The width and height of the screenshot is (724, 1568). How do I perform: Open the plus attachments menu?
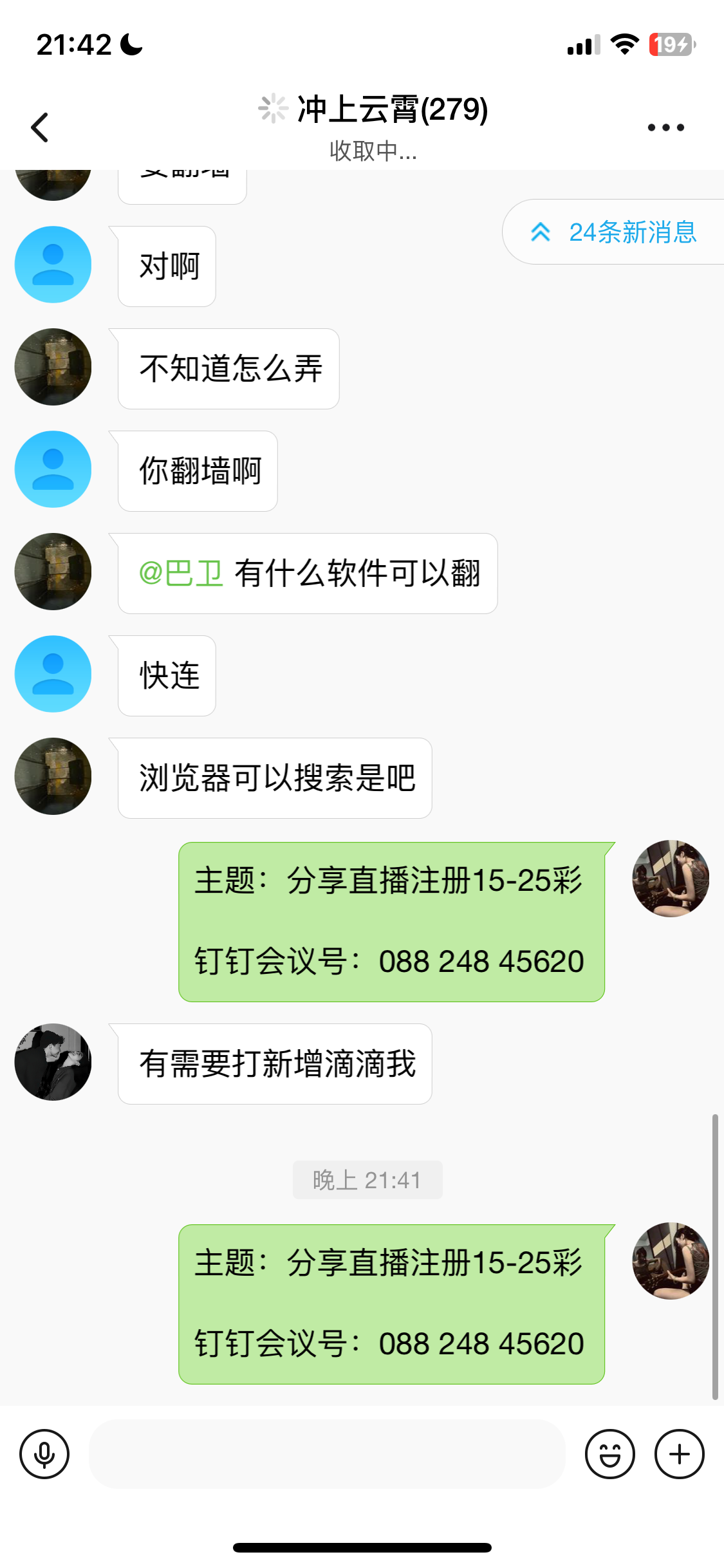tap(679, 1454)
